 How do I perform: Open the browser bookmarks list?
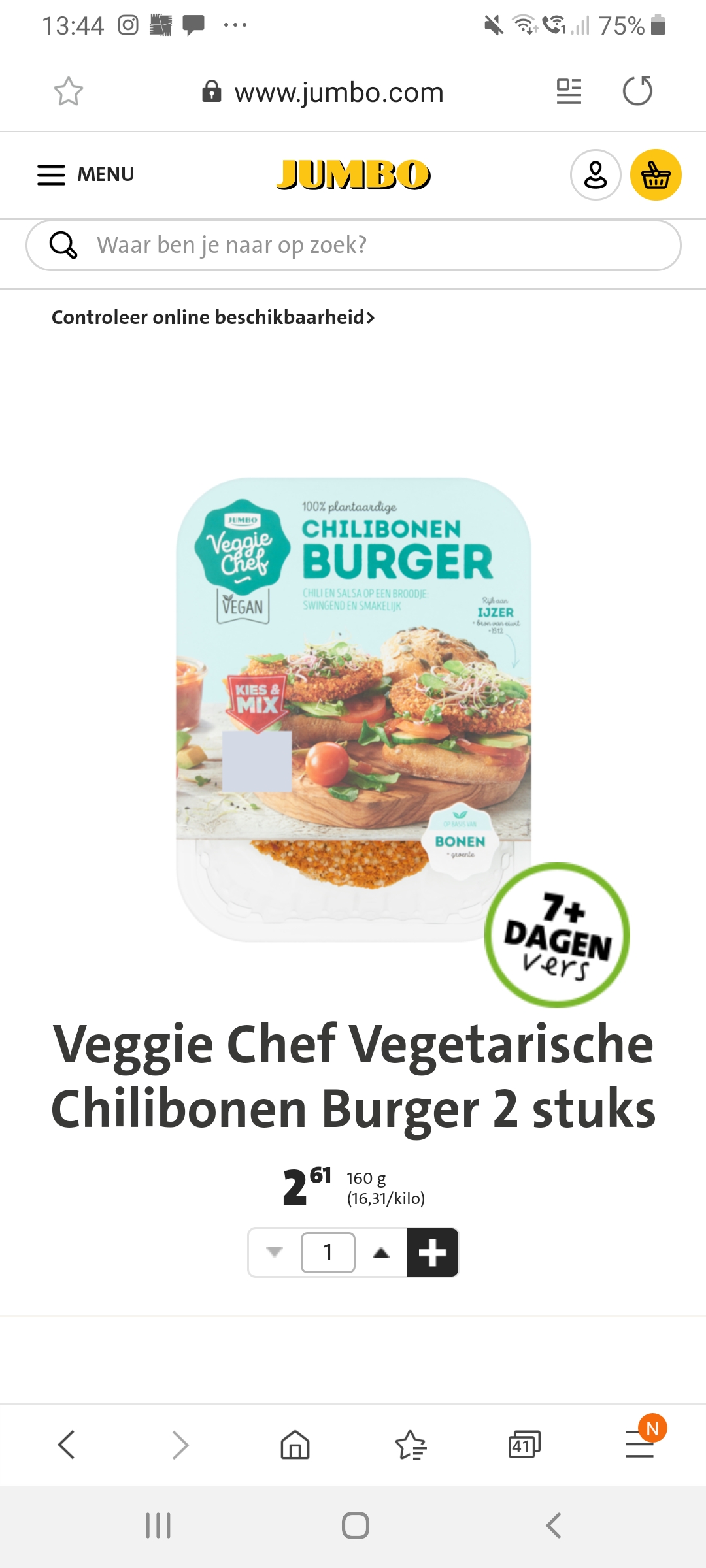(411, 1445)
